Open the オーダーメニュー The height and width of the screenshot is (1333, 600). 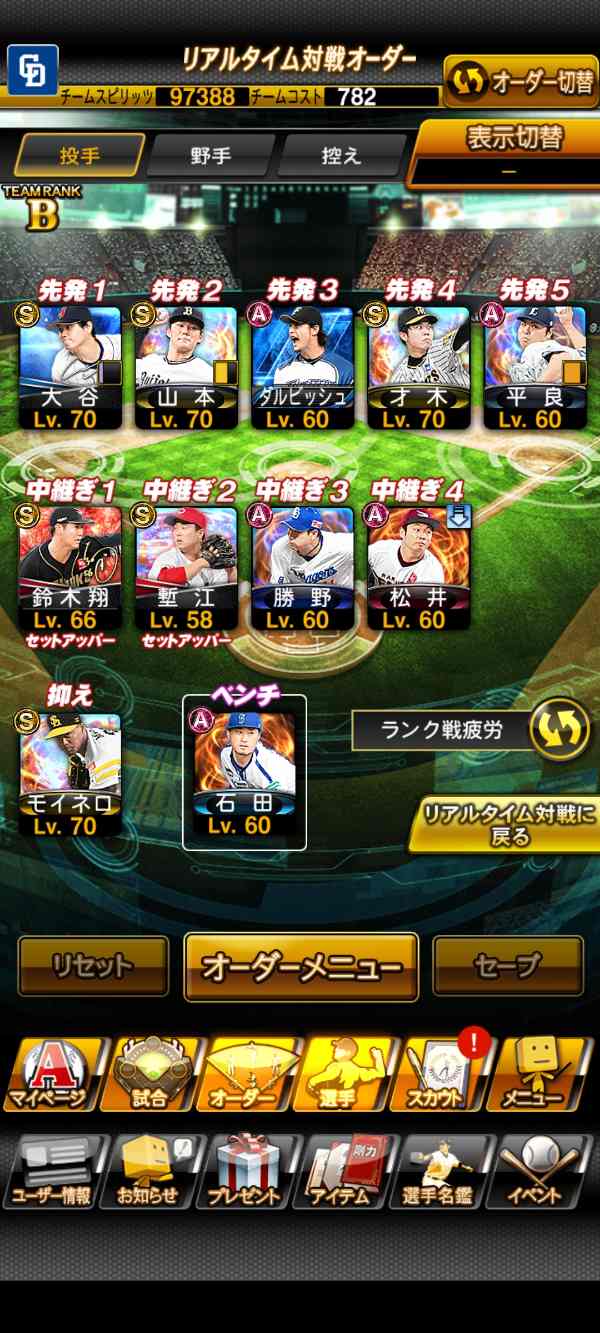click(301, 967)
